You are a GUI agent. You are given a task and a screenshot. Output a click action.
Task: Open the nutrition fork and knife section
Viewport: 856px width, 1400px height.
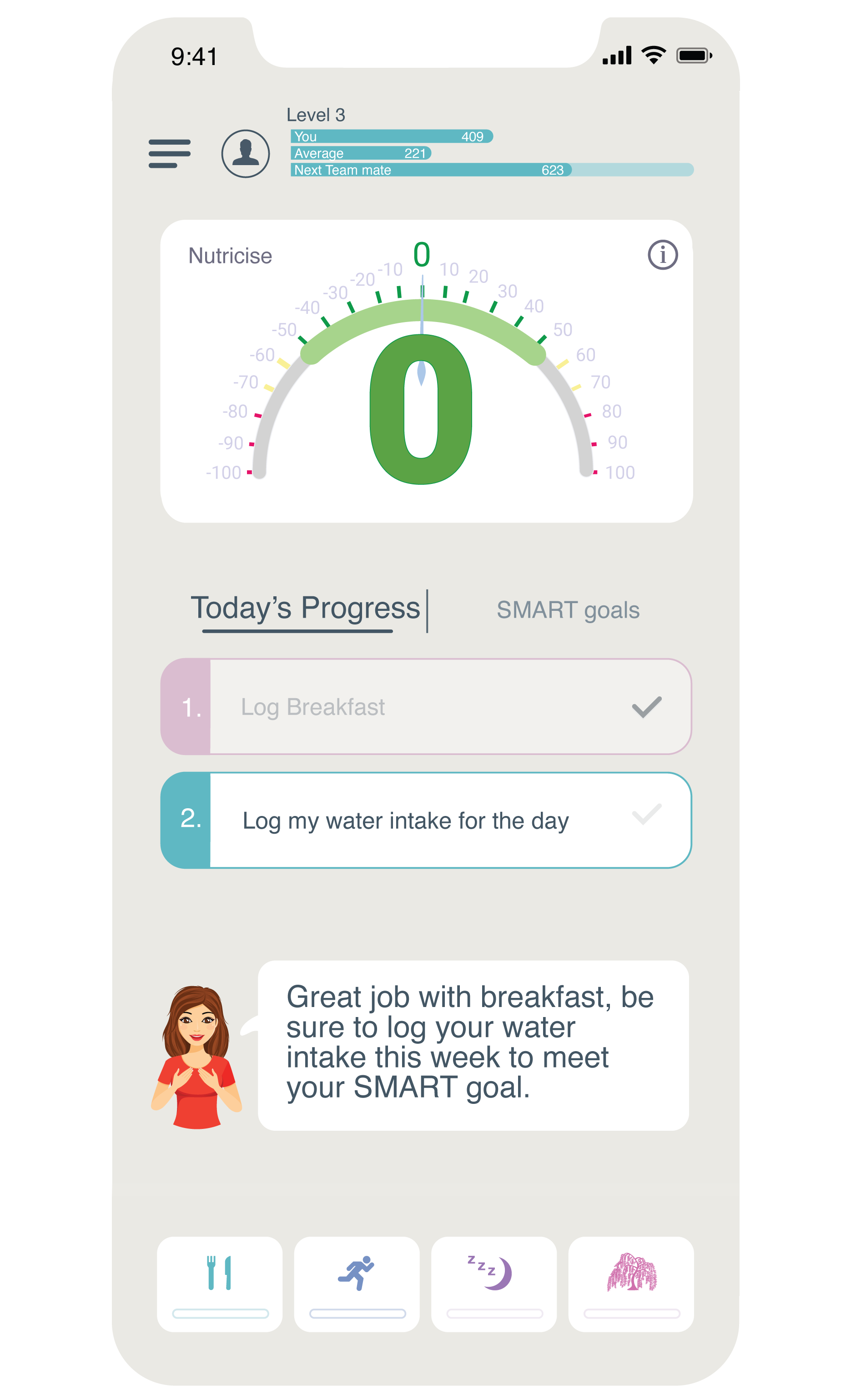tap(220, 1284)
